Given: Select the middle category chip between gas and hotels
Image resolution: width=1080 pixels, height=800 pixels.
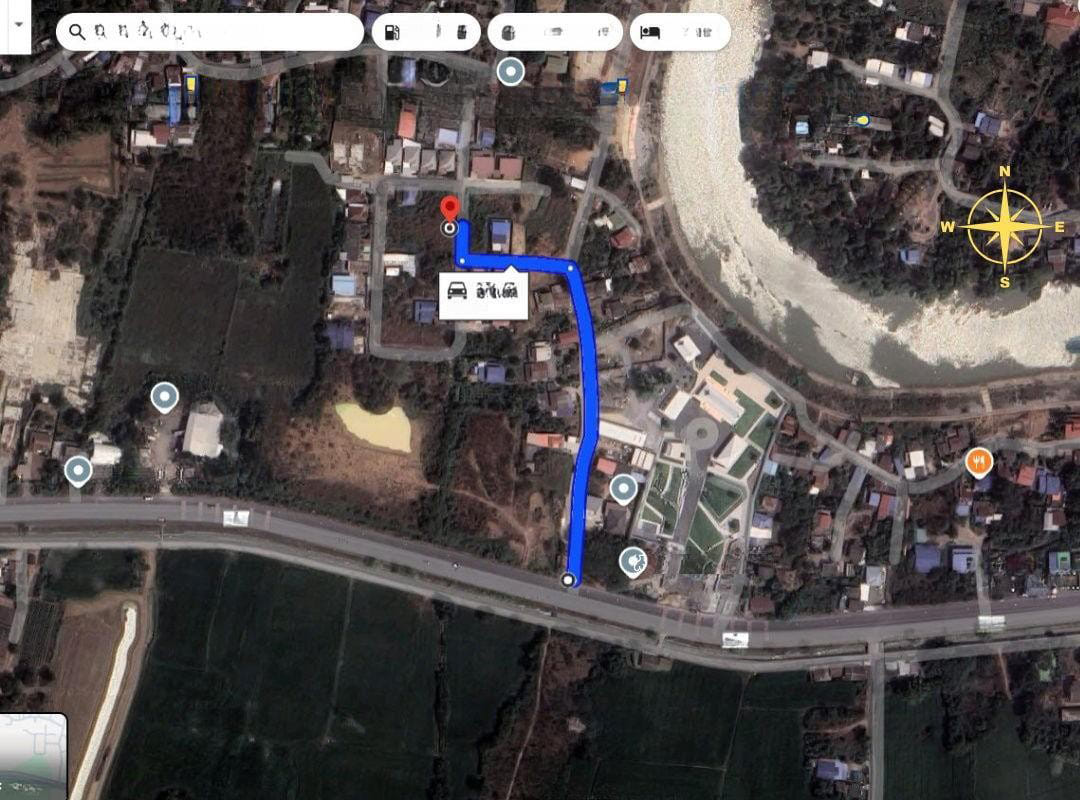Looking at the screenshot, I should click(x=554, y=32).
